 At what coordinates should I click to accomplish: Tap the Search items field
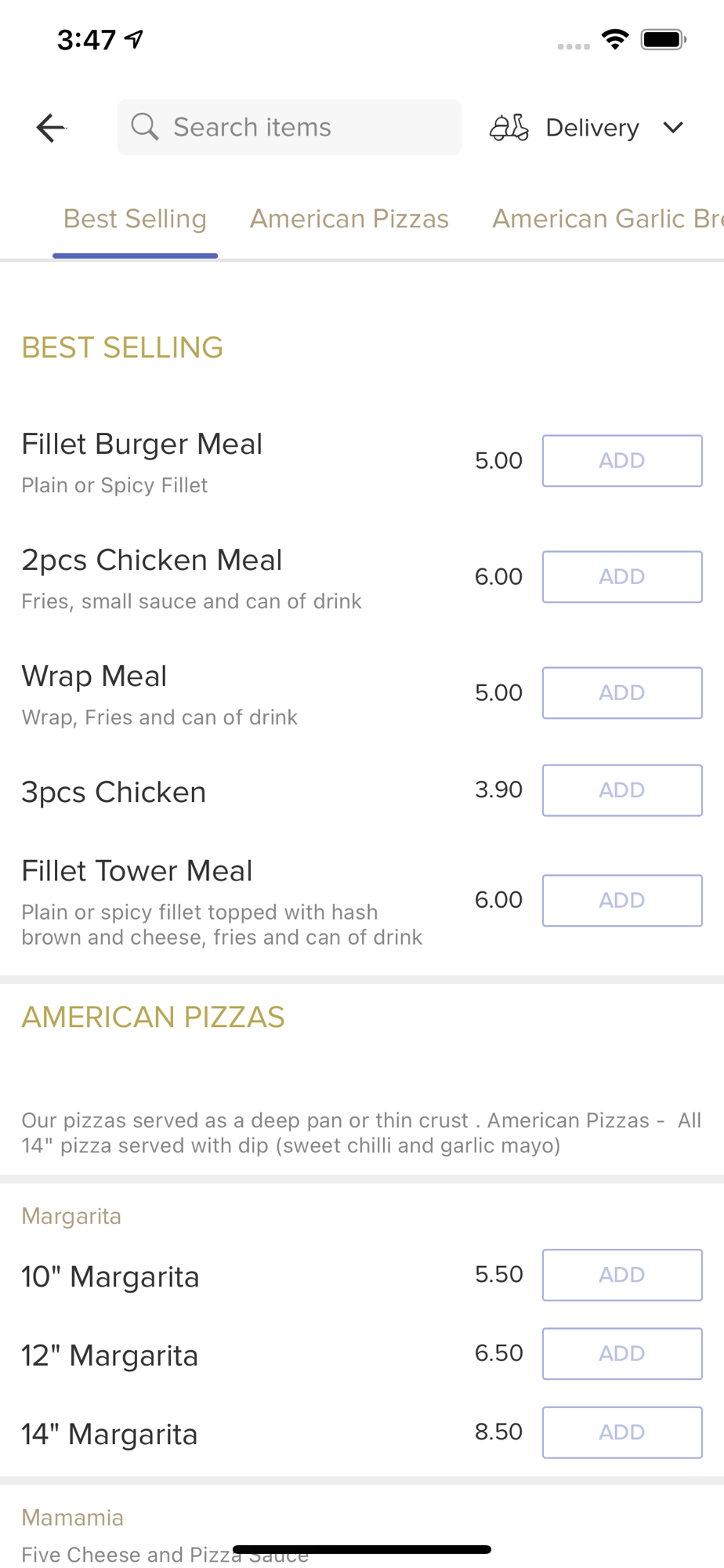tap(289, 127)
